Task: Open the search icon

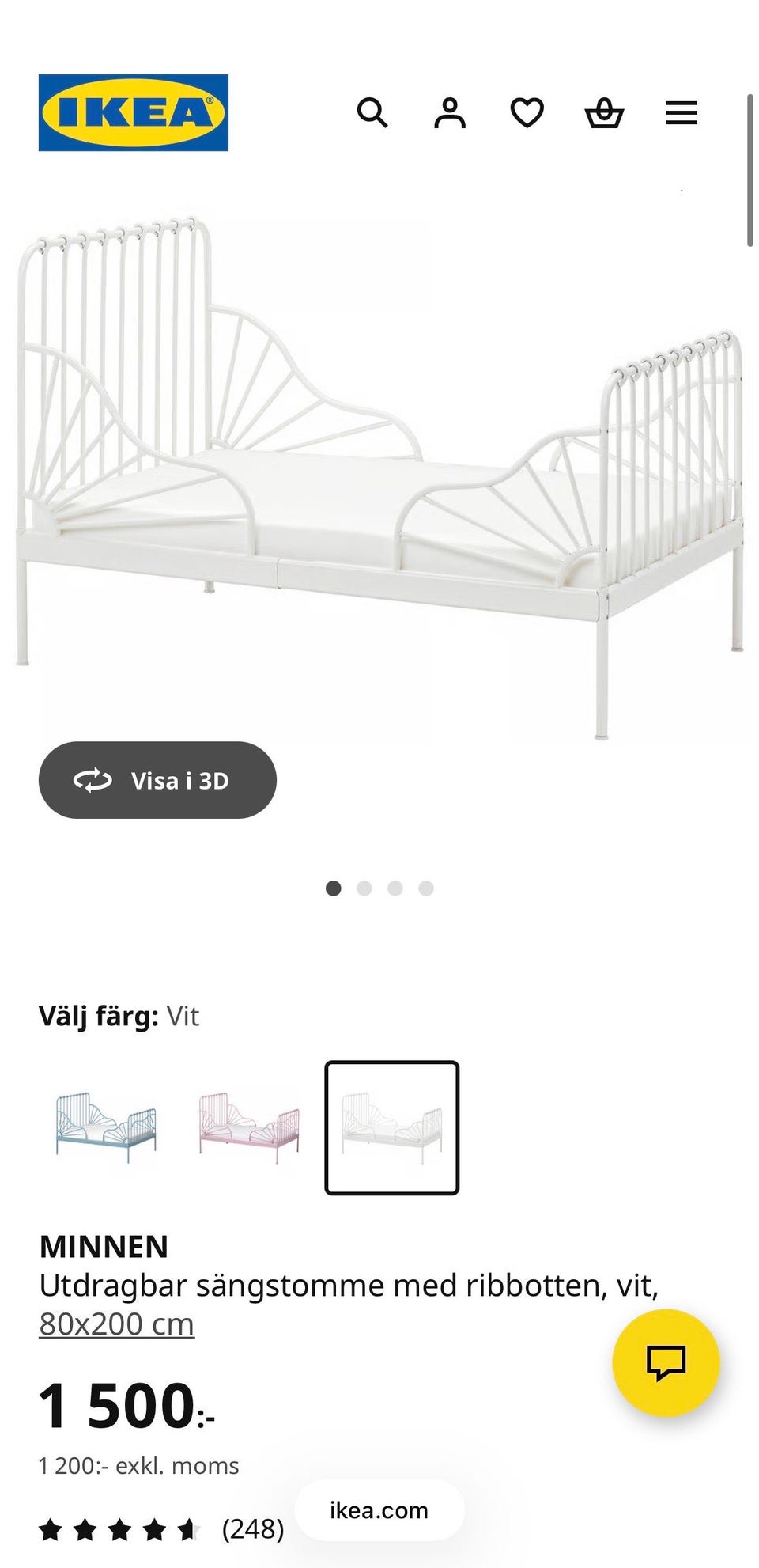Action: pos(372,113)
